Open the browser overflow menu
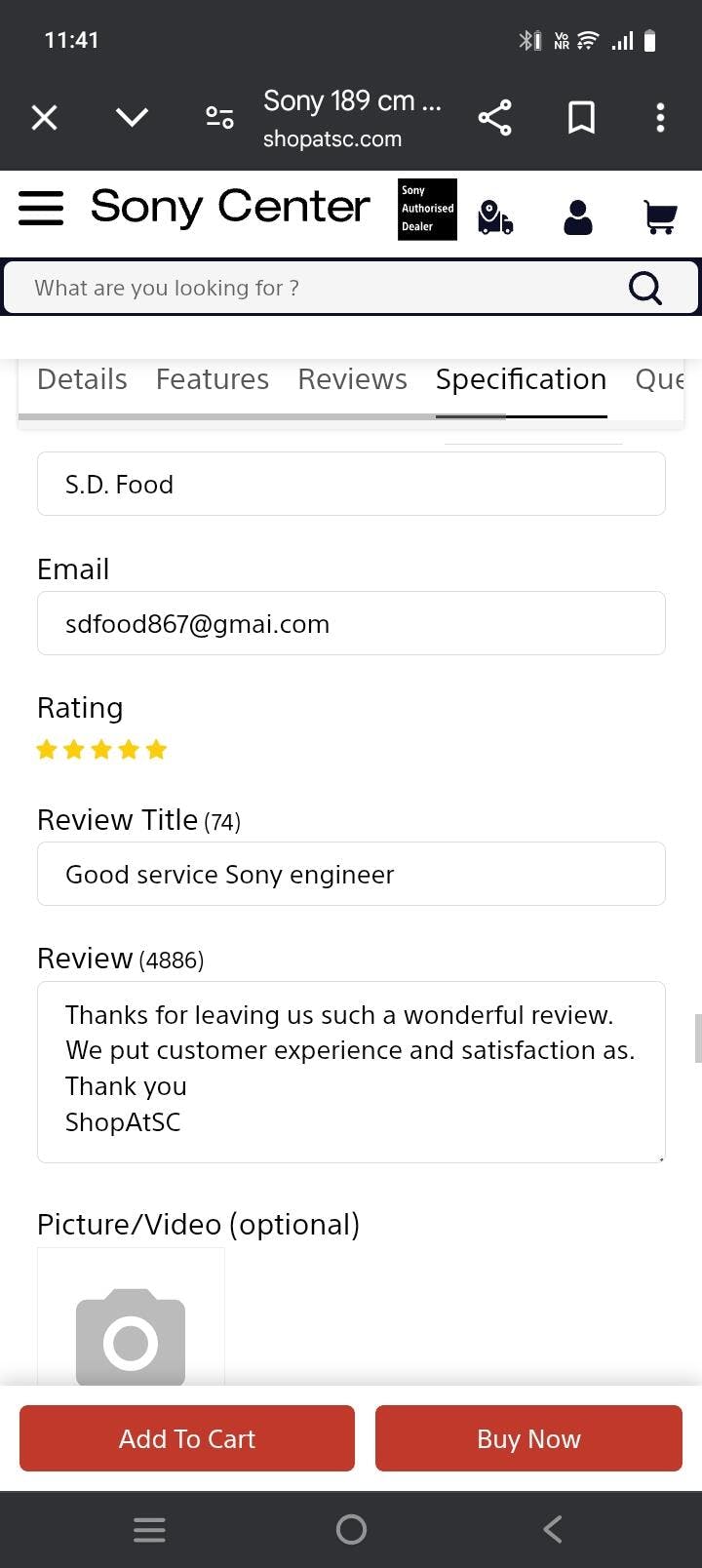This screenshot has width=702, height=1568. point(660,118)
